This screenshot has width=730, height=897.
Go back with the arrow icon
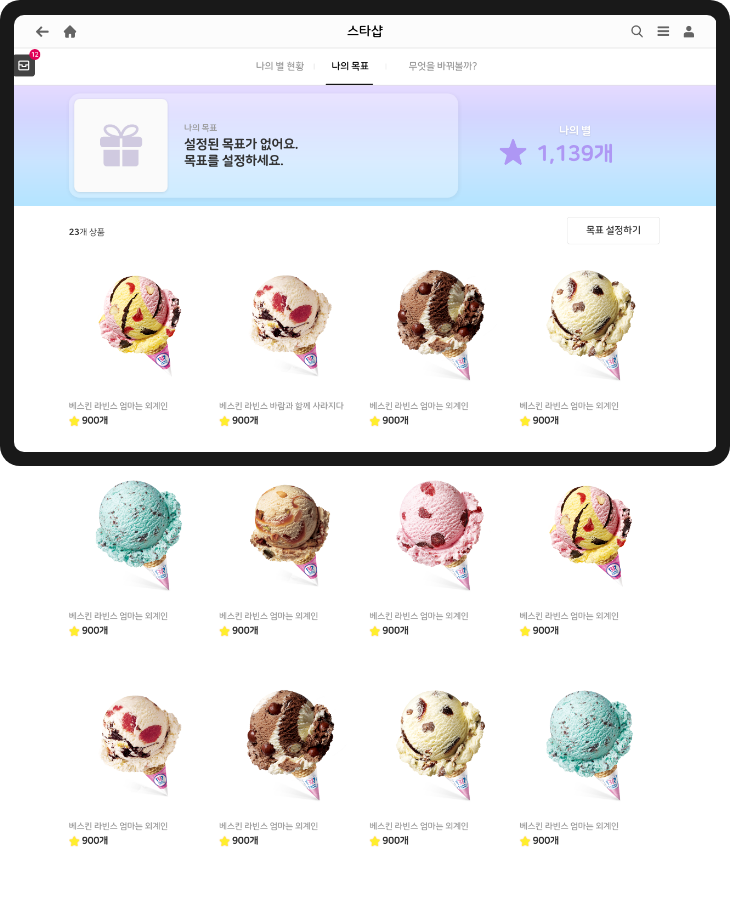[42, 32]
